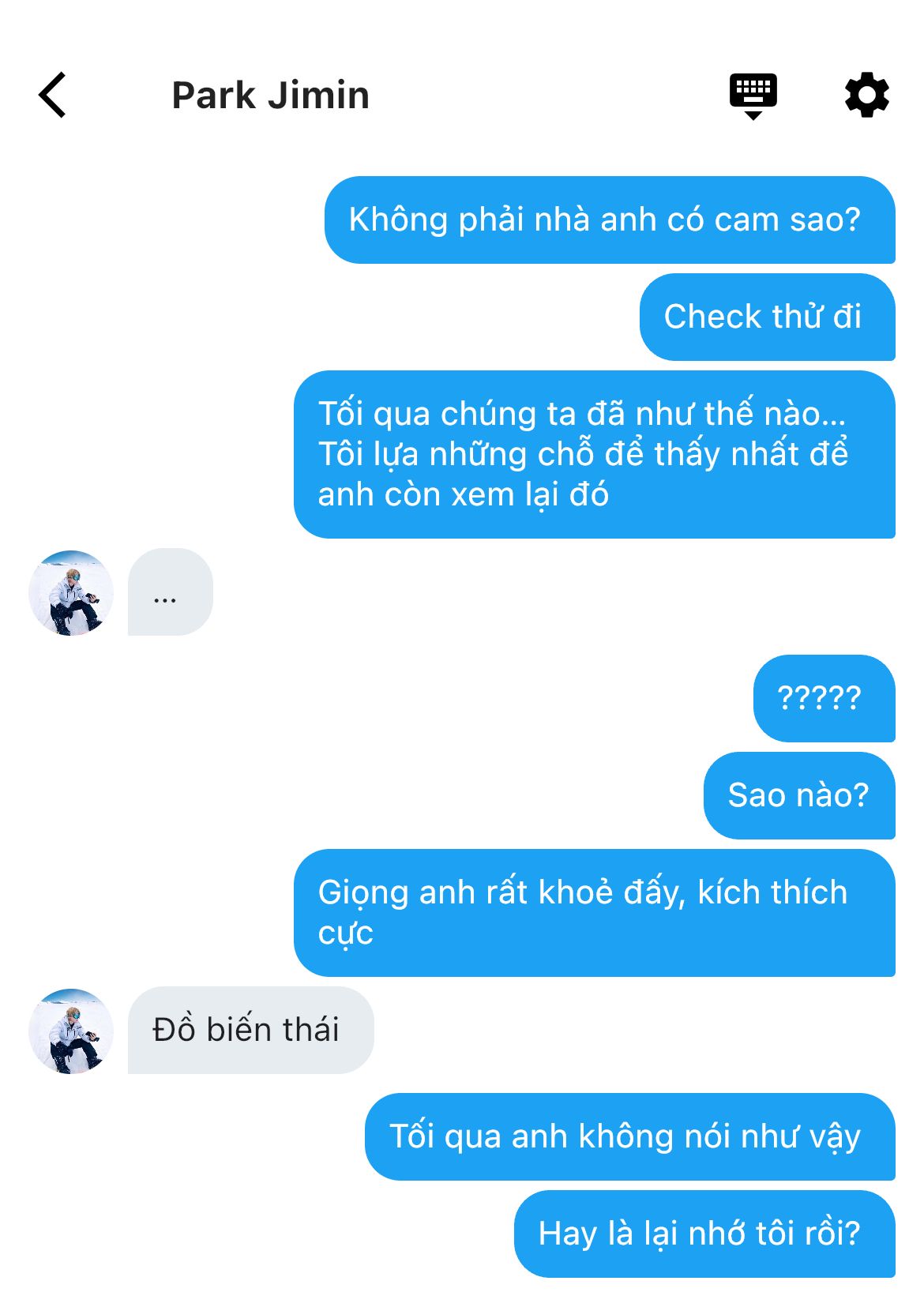Image resolution: width=924 pixels, height=1292 pixels.
Task: Go back from the Park Jimin chat
Action: (53, 95)
